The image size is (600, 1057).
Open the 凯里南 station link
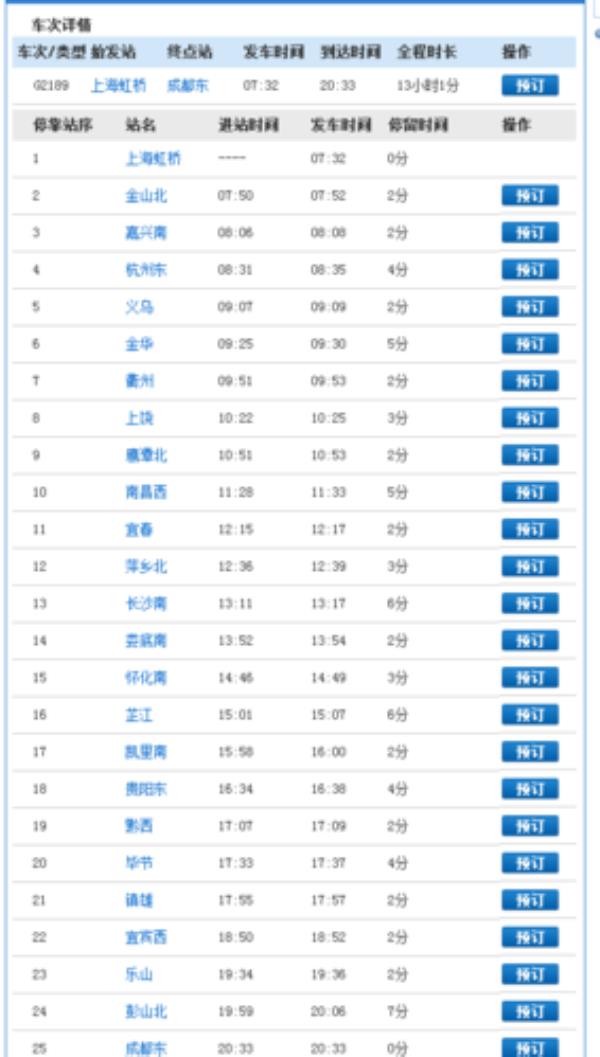(146, 752)
